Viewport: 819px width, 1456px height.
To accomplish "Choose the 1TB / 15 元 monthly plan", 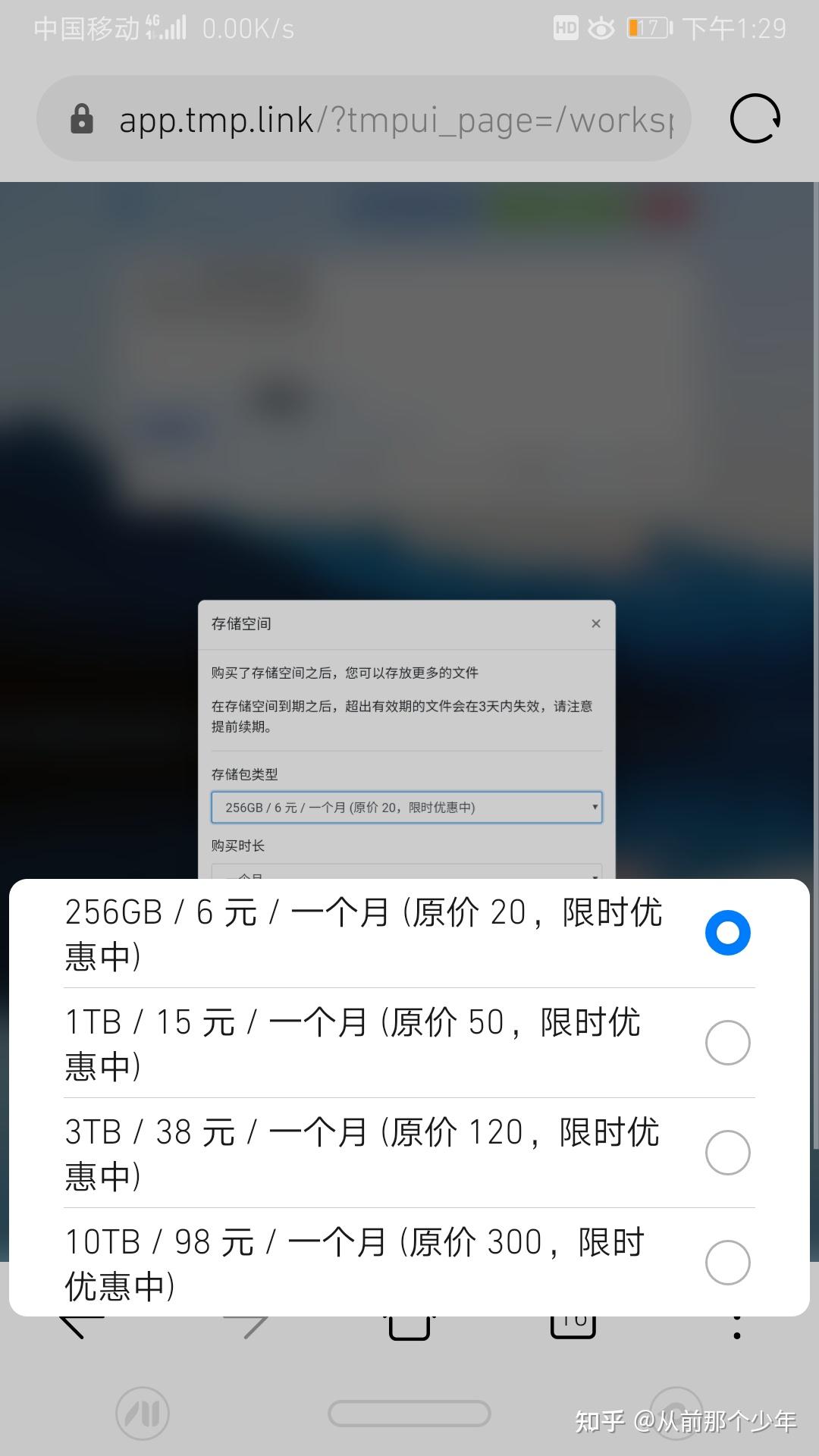I will [x=726, y=1043].
